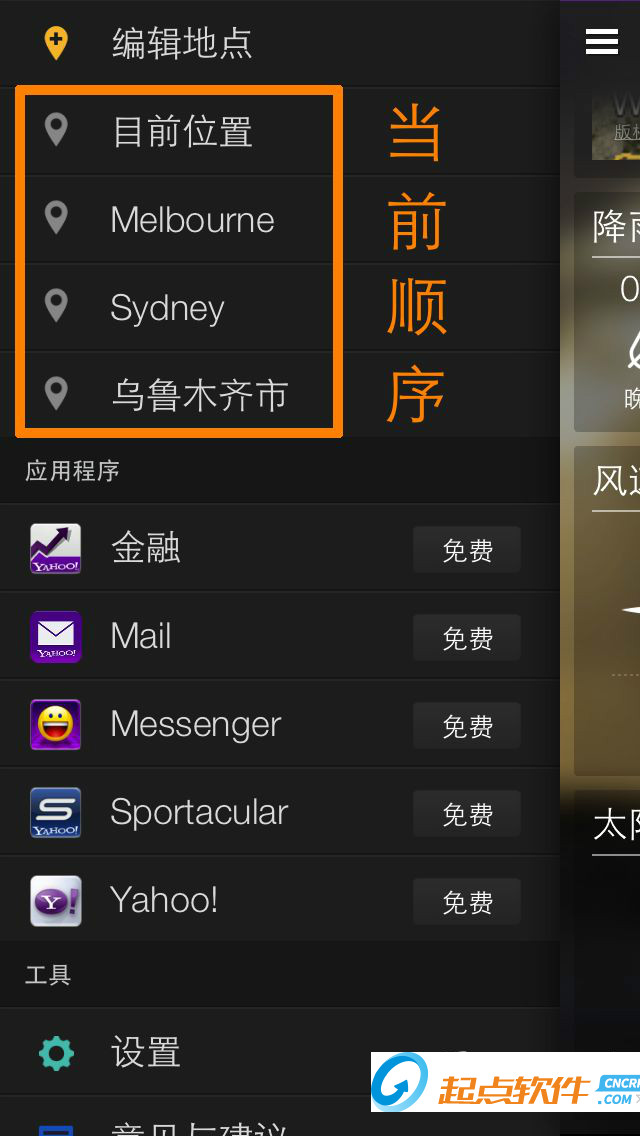Tap 免费 next to Messenger
Image resolution: width=640 pixels, height=1136 pixels.
point(467,726)
